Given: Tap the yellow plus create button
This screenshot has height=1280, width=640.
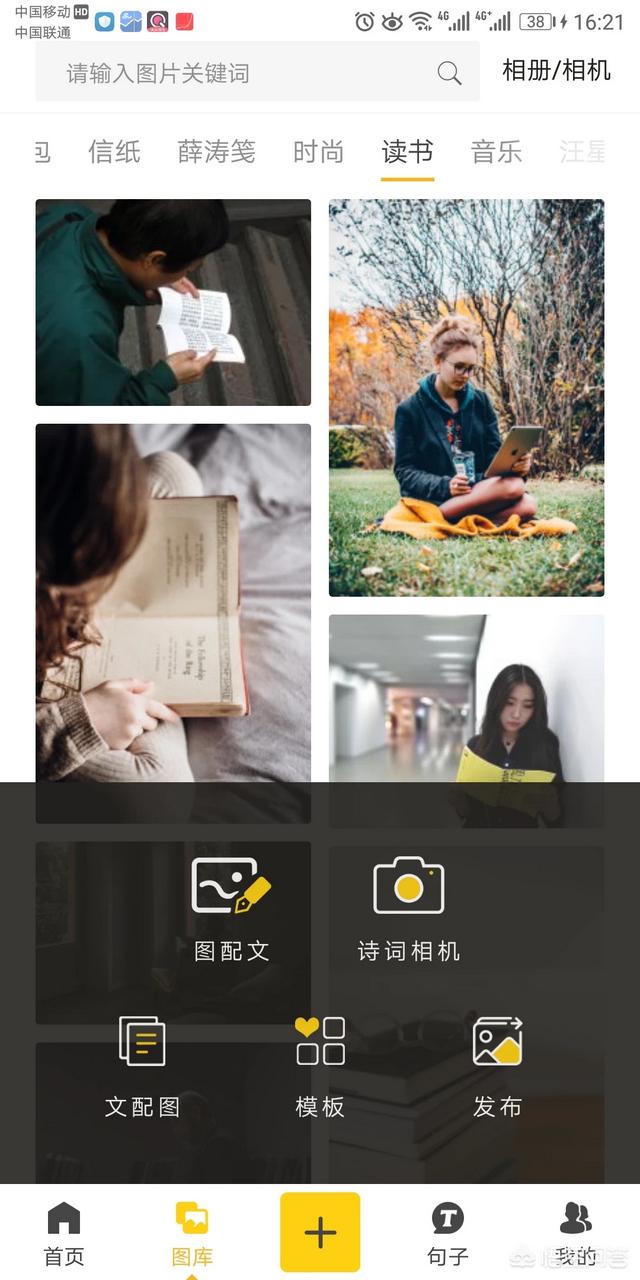Looking at the screenshot, I should pos(320,1232).
